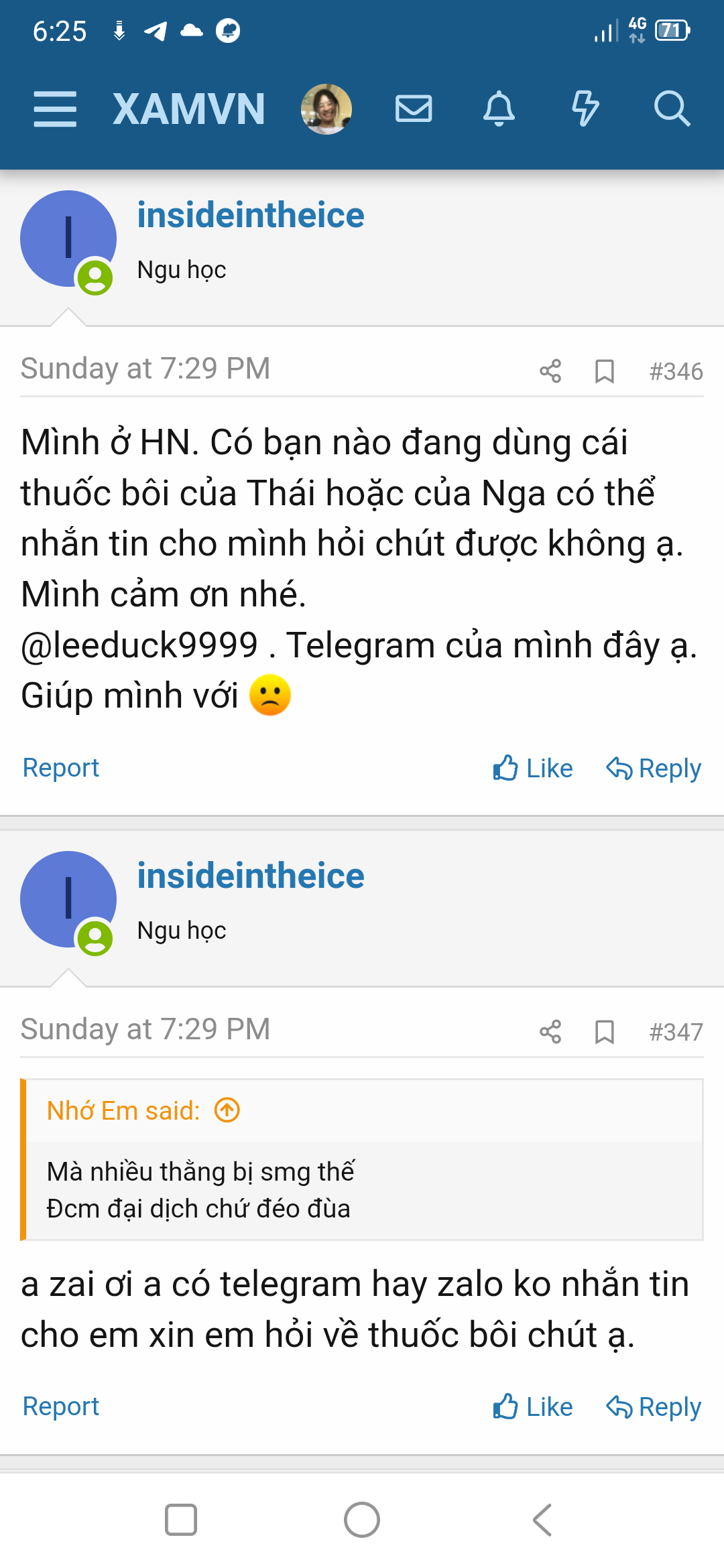Open your inbox messages

pos(413,108)
